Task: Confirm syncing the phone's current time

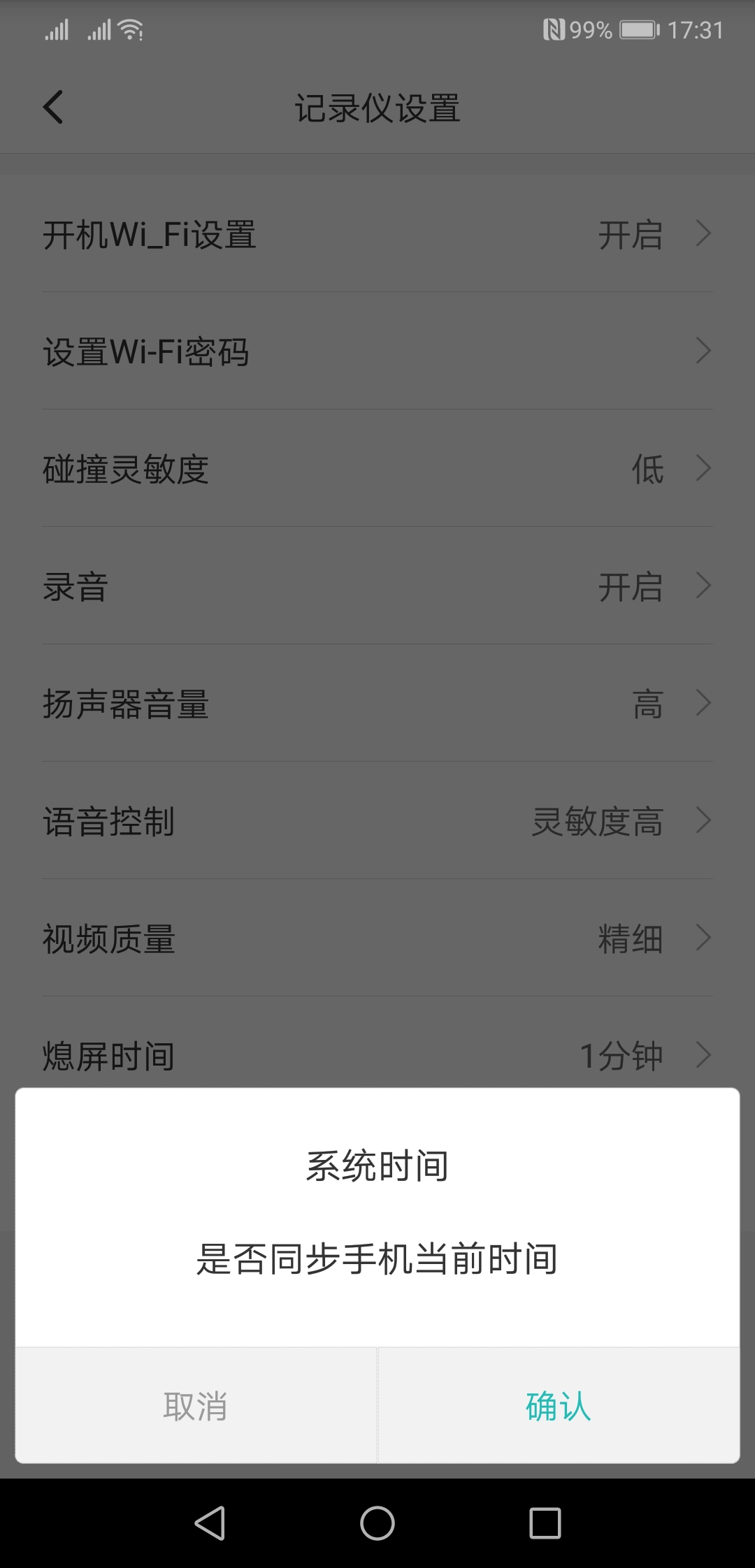Action: (558, 1405)
